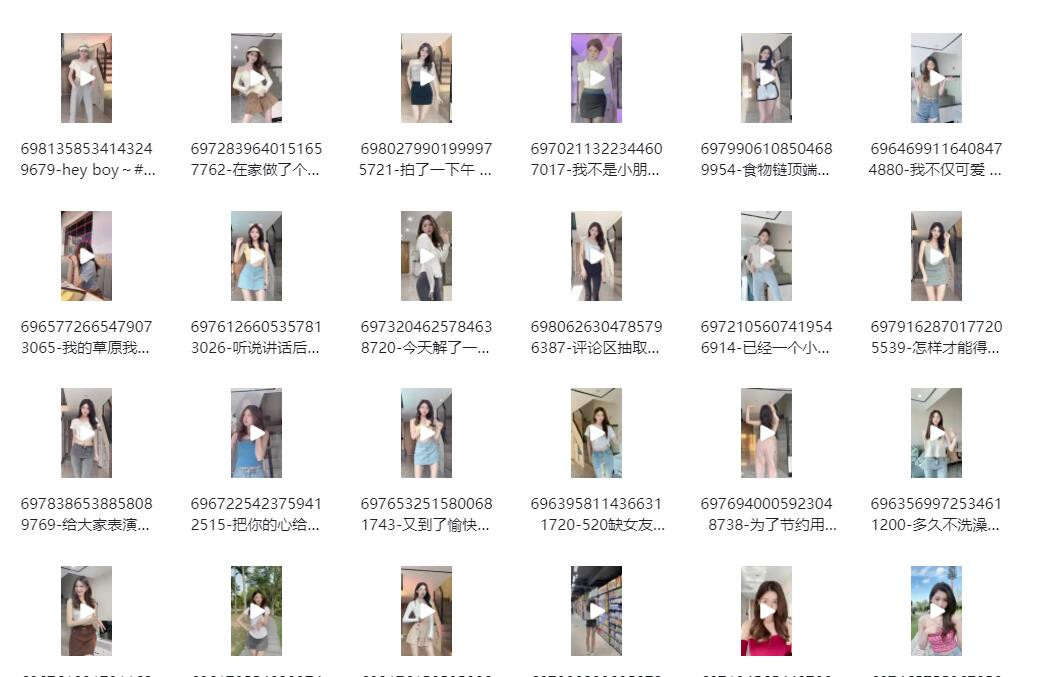This screenshot has height=677, width=1053.
Task: Play the video 怎样才能得
Action: tap(936, 256)
